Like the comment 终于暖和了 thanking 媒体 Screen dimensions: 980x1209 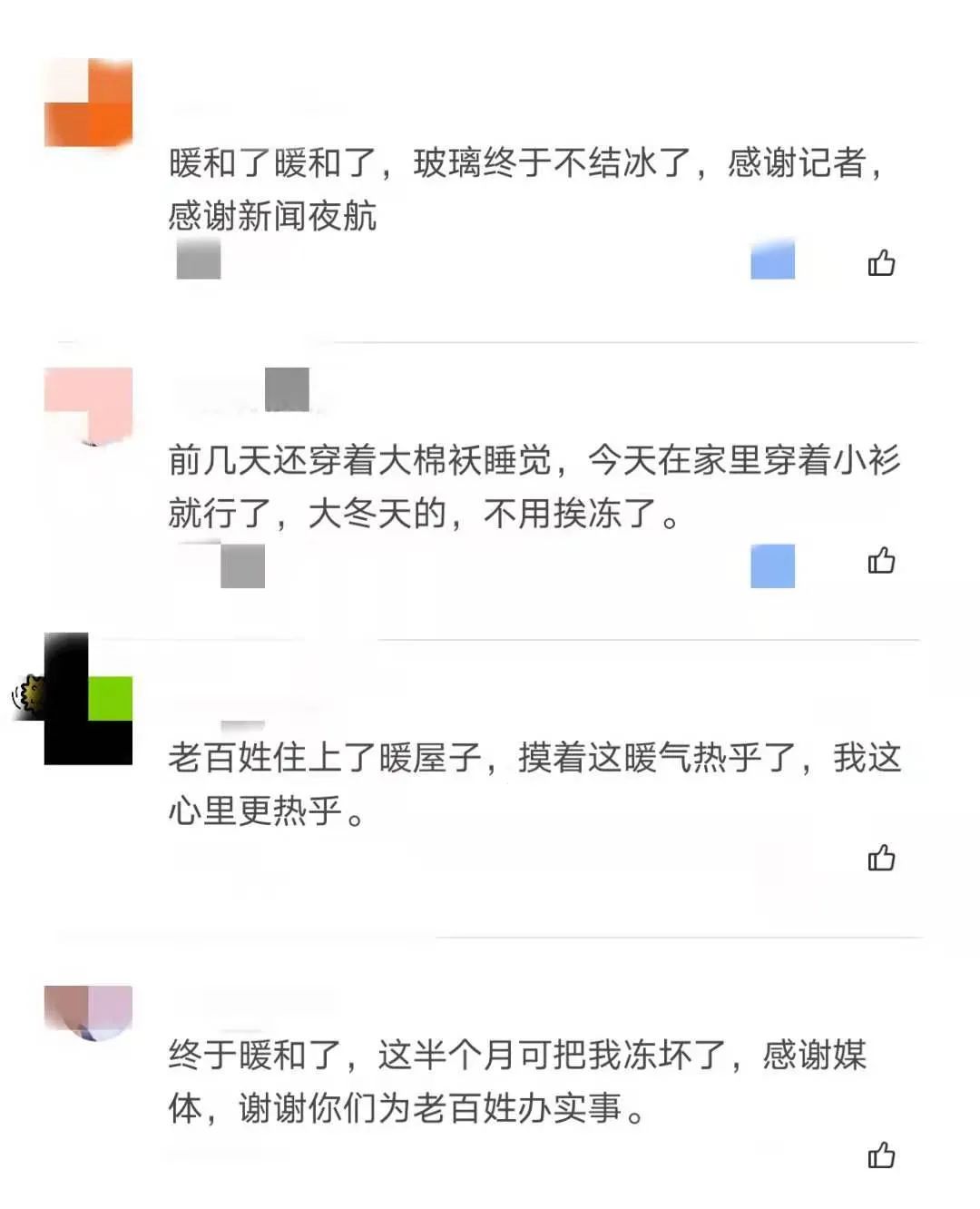tap(881, 1155)
